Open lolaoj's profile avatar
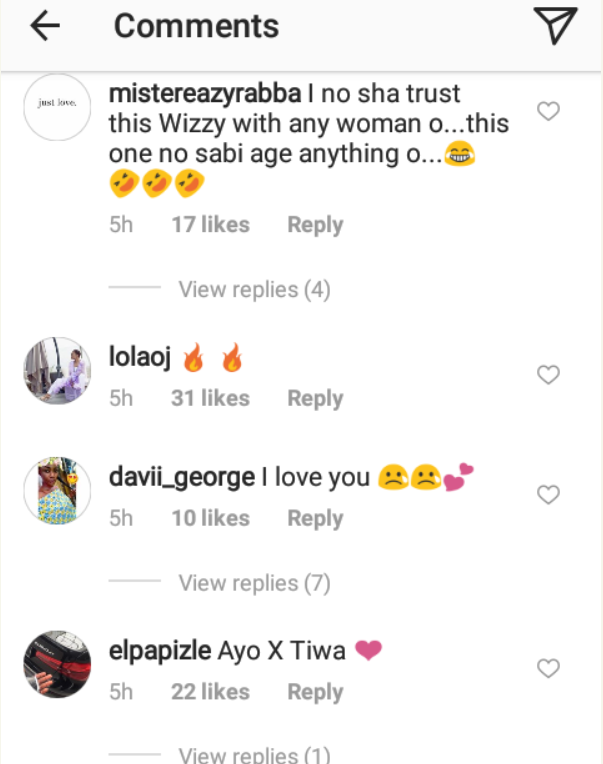 (57, 371)
